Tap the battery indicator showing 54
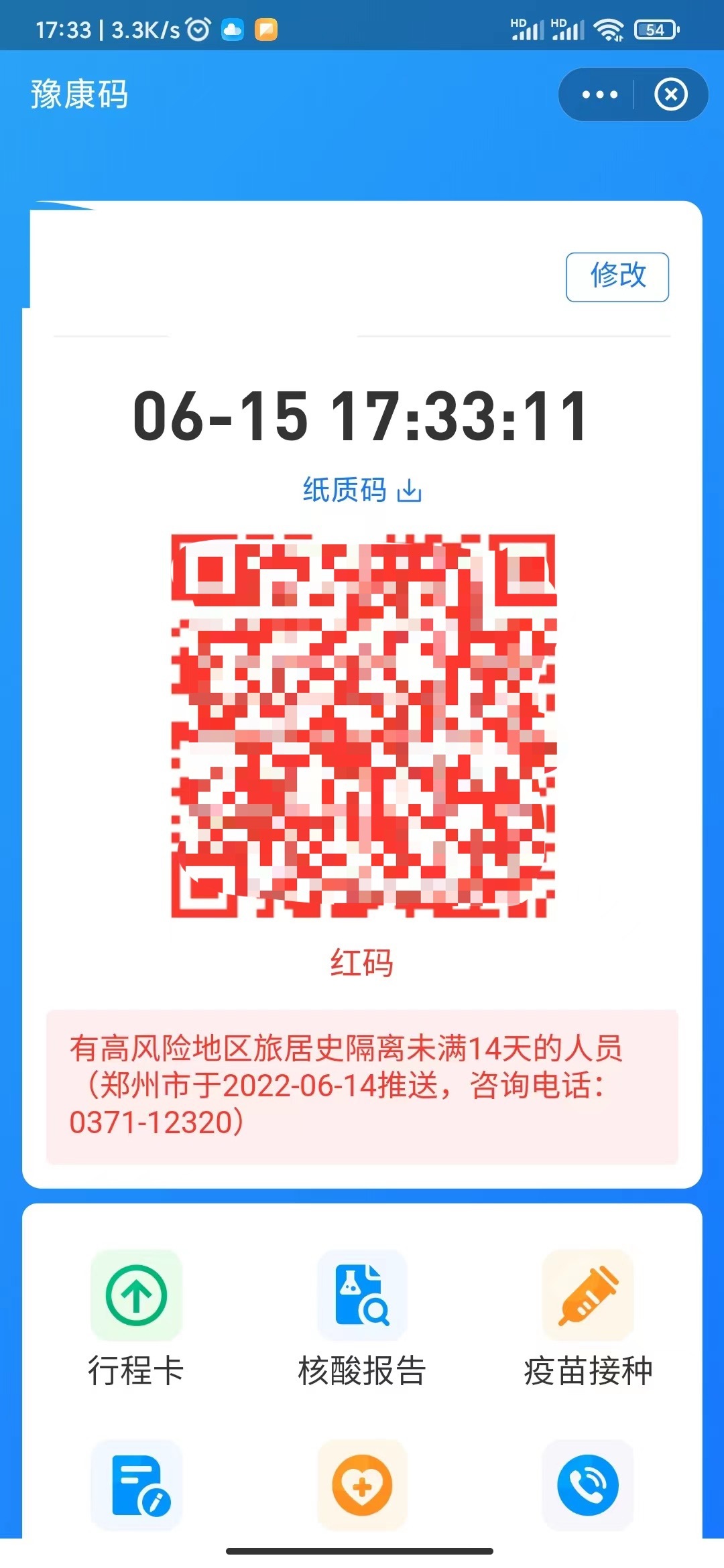 tap(655, 29)
